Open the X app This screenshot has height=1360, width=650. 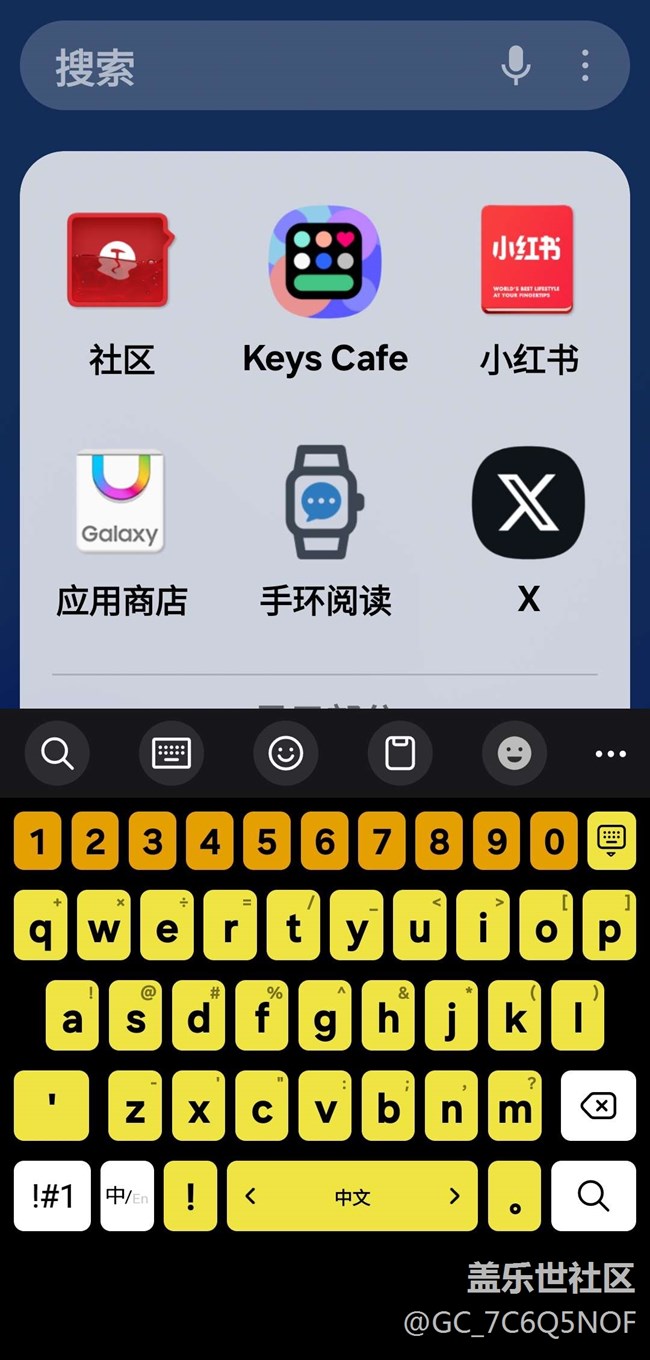click(528, 530)
